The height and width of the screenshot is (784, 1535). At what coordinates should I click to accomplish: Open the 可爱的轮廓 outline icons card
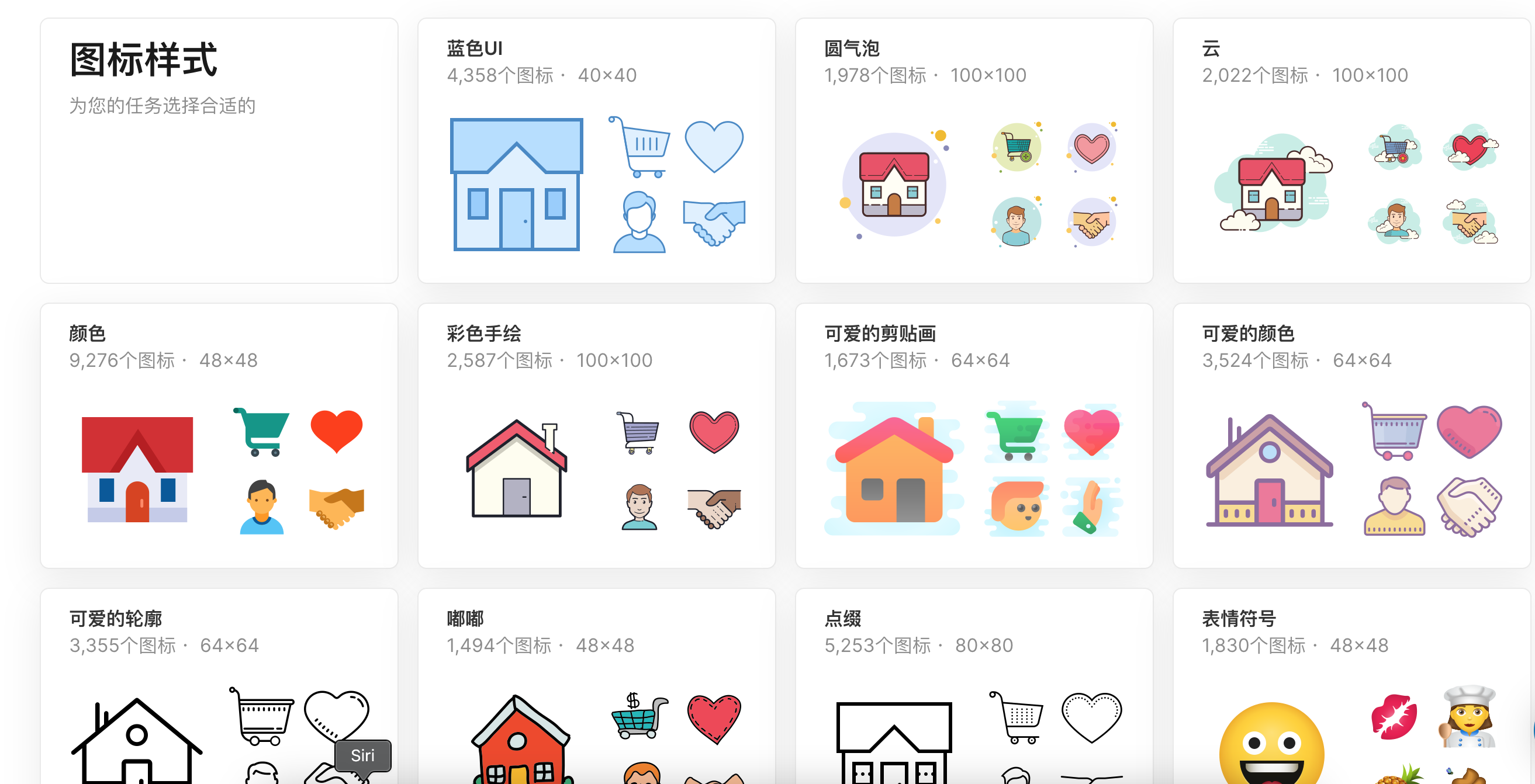[219, 685]
